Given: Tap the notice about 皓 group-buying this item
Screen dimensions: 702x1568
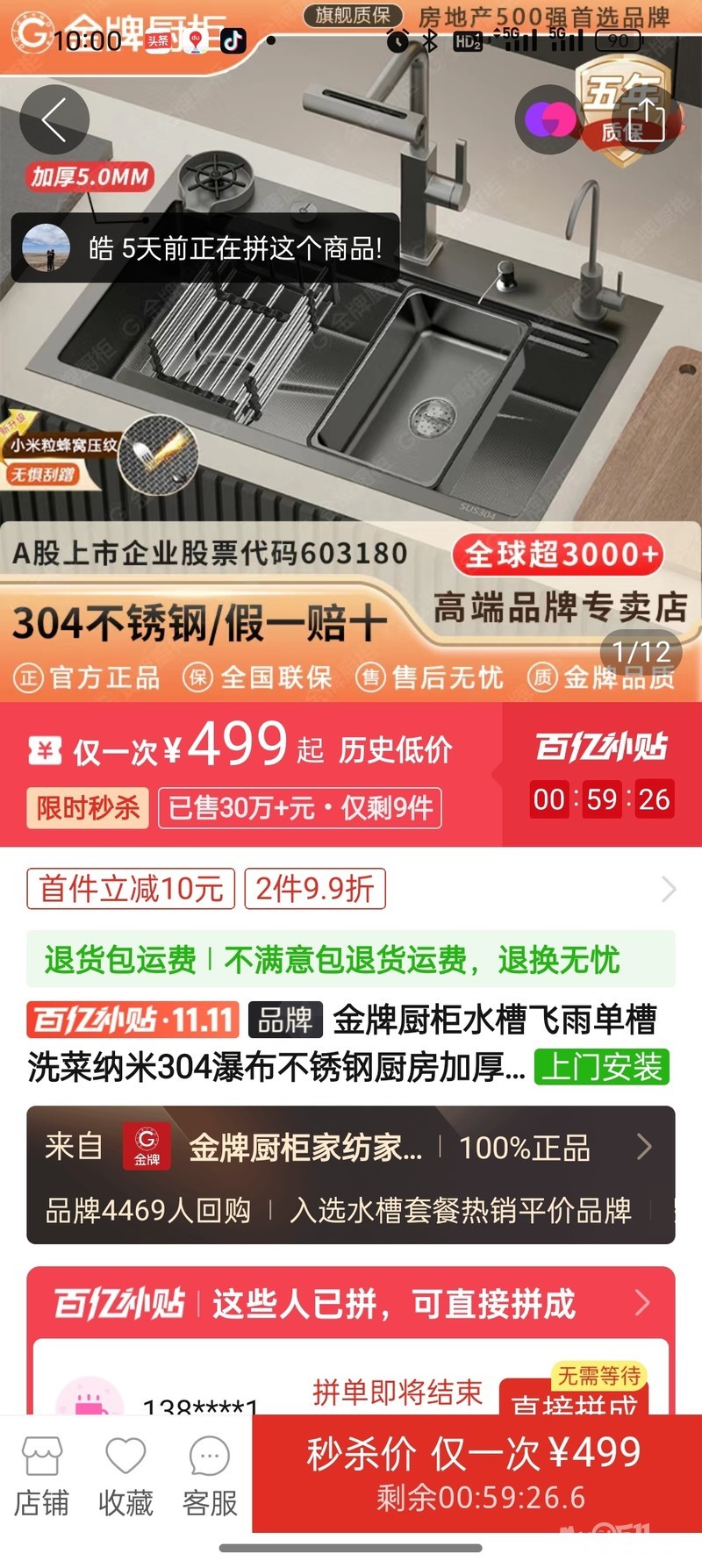Looking at the screenshot, I should (205, 248).
